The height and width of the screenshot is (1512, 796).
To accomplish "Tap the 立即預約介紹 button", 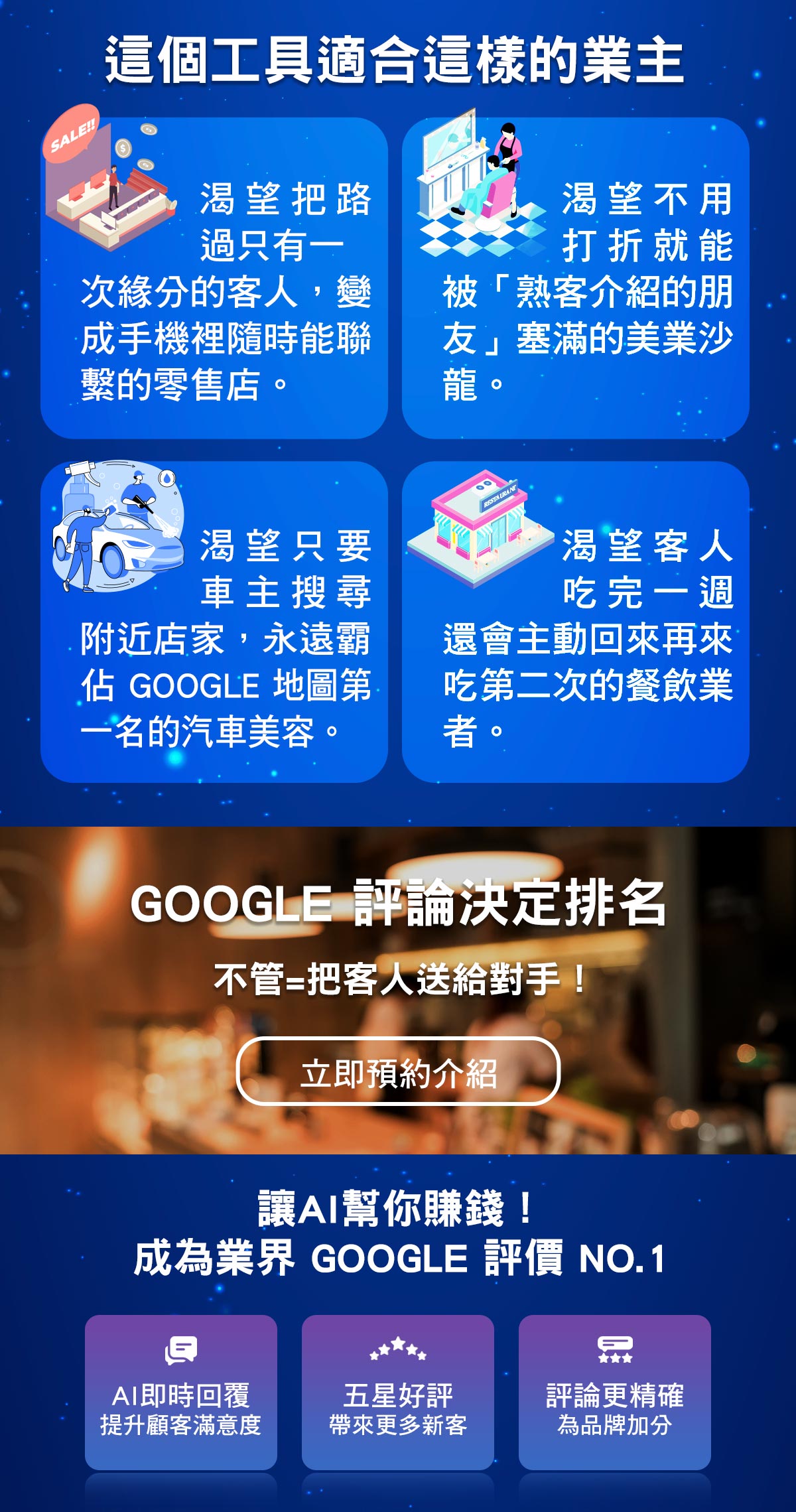I will (398, 1071).
